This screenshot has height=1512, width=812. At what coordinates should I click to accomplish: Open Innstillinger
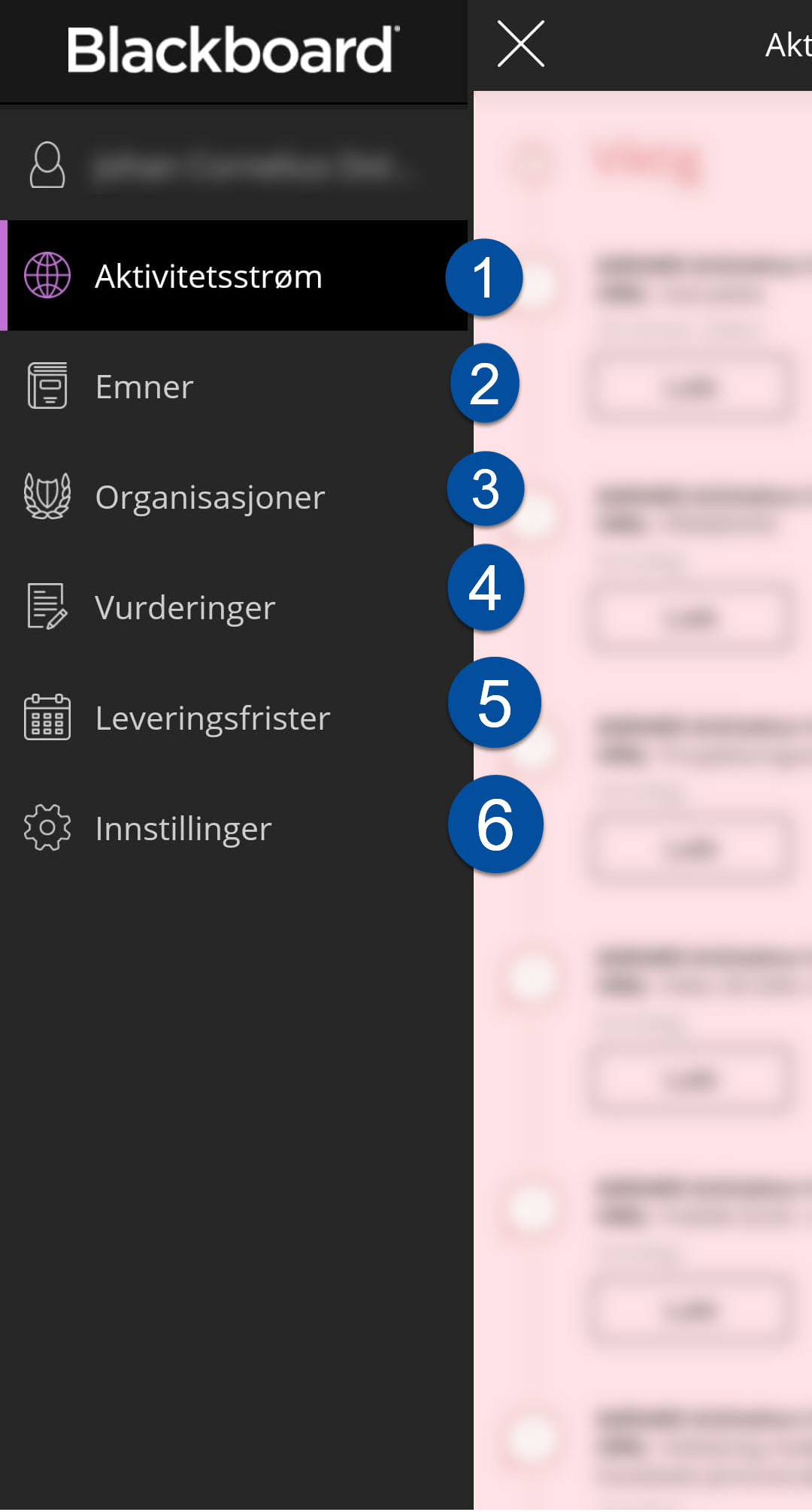tap(234, 828)
